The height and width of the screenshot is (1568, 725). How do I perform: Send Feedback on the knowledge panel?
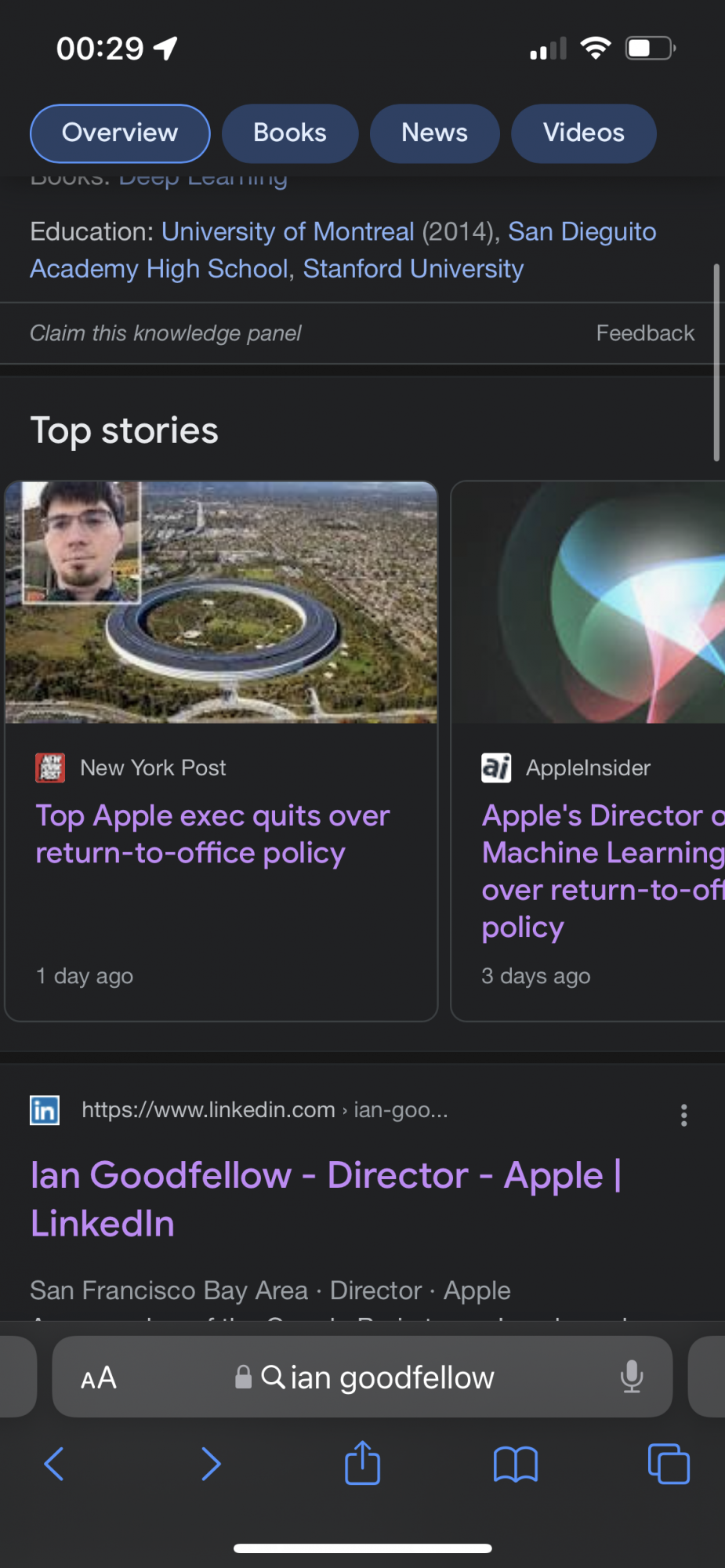[x=645, y=333]
